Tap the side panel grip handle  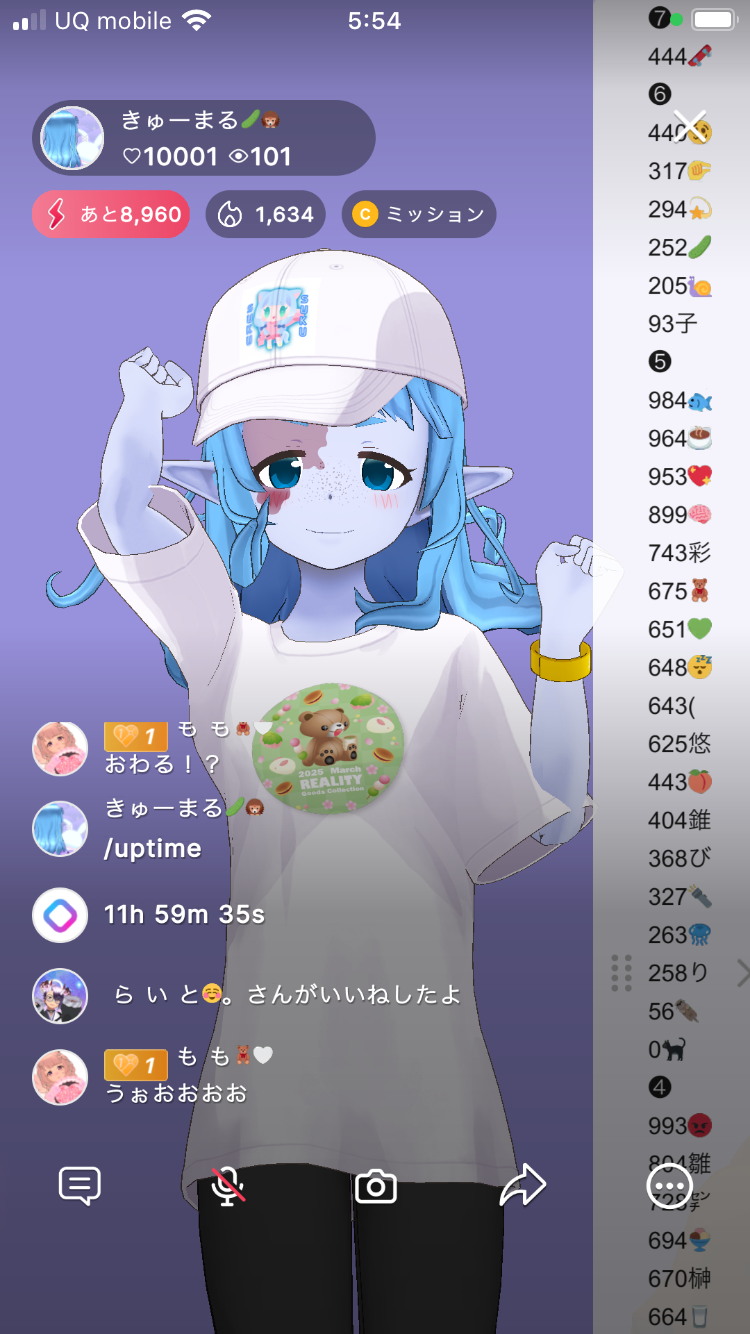(621, 972)
